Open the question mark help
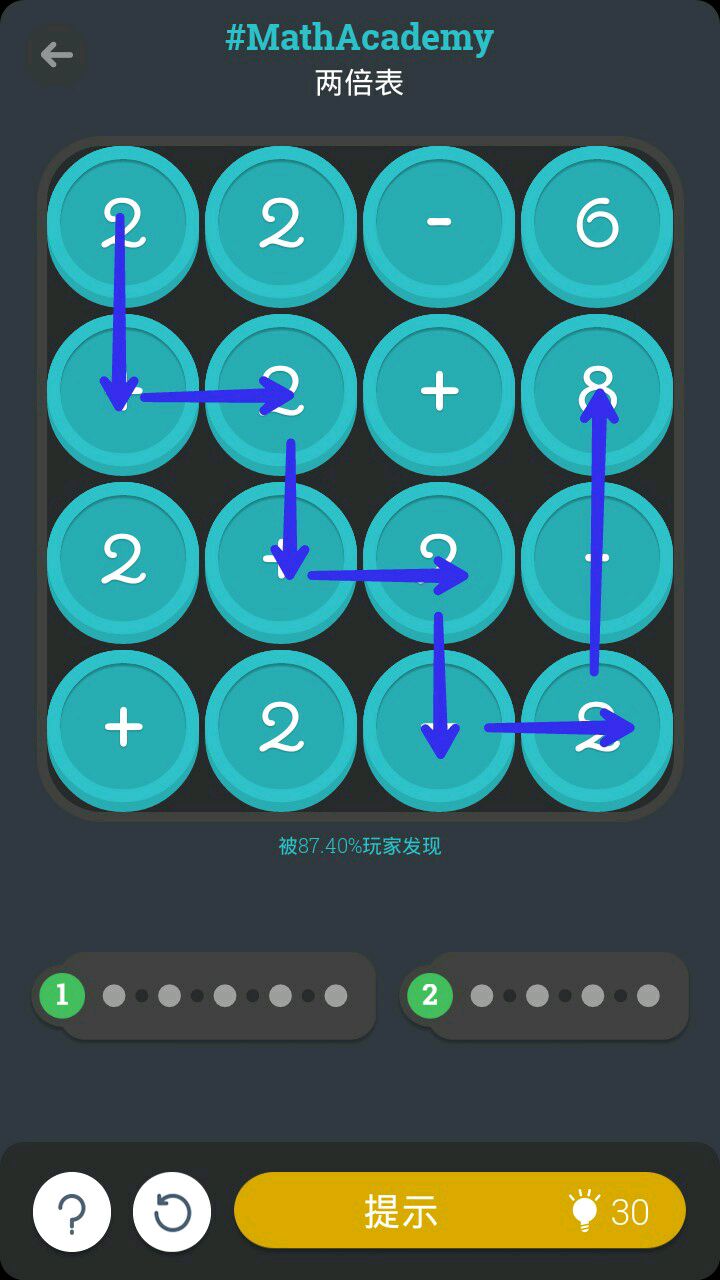 pos(72,1212)
